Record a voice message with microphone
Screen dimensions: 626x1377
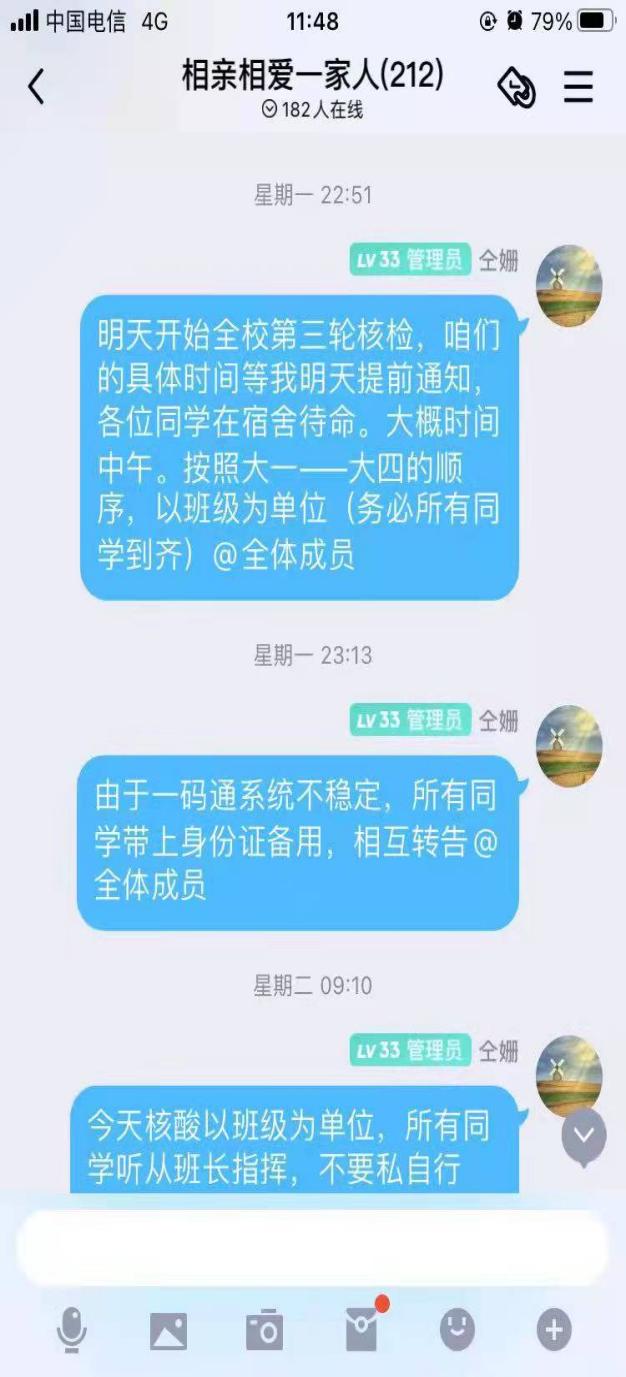71,1330
